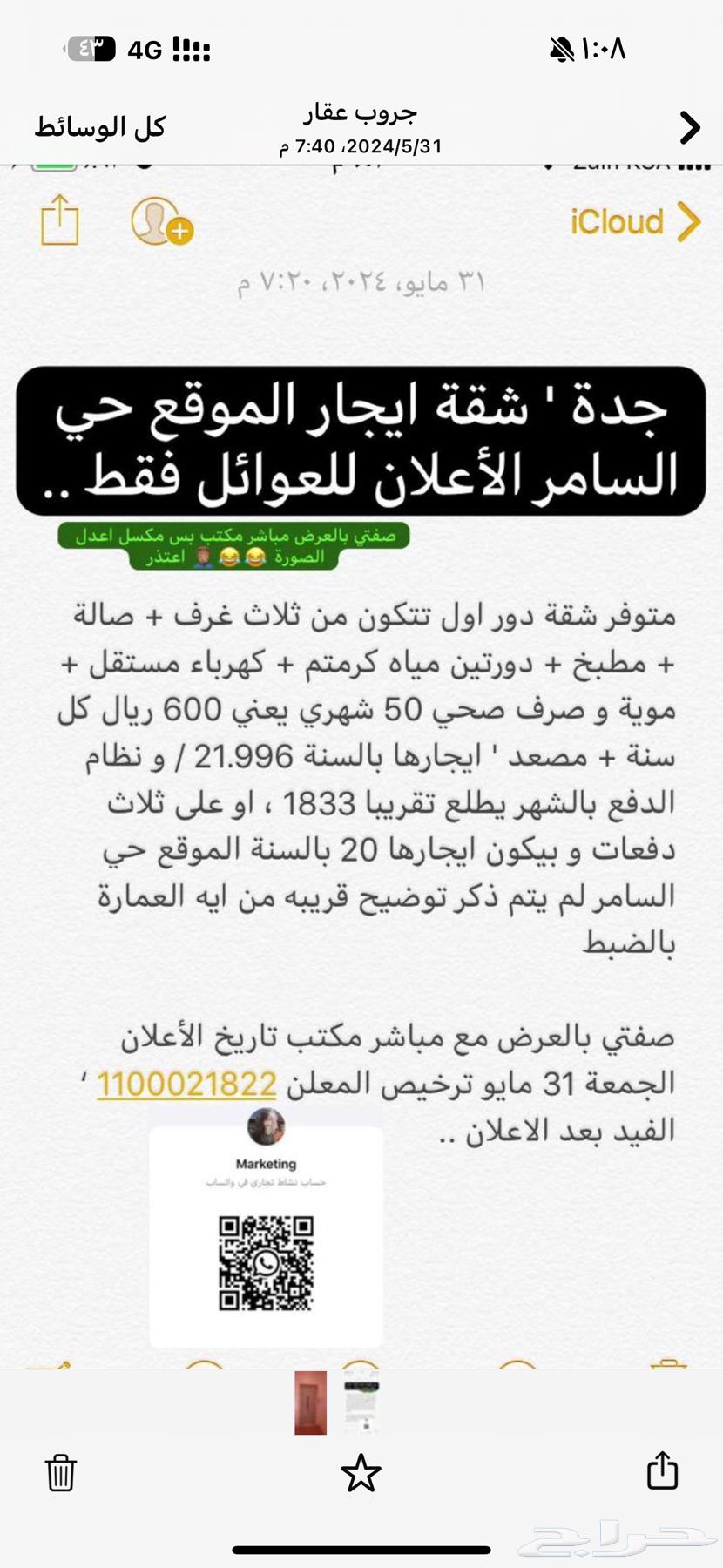The height and width of the screenshot is (1568, 723).
Task: Delete this media with the trash icon
Action: 60,1473
